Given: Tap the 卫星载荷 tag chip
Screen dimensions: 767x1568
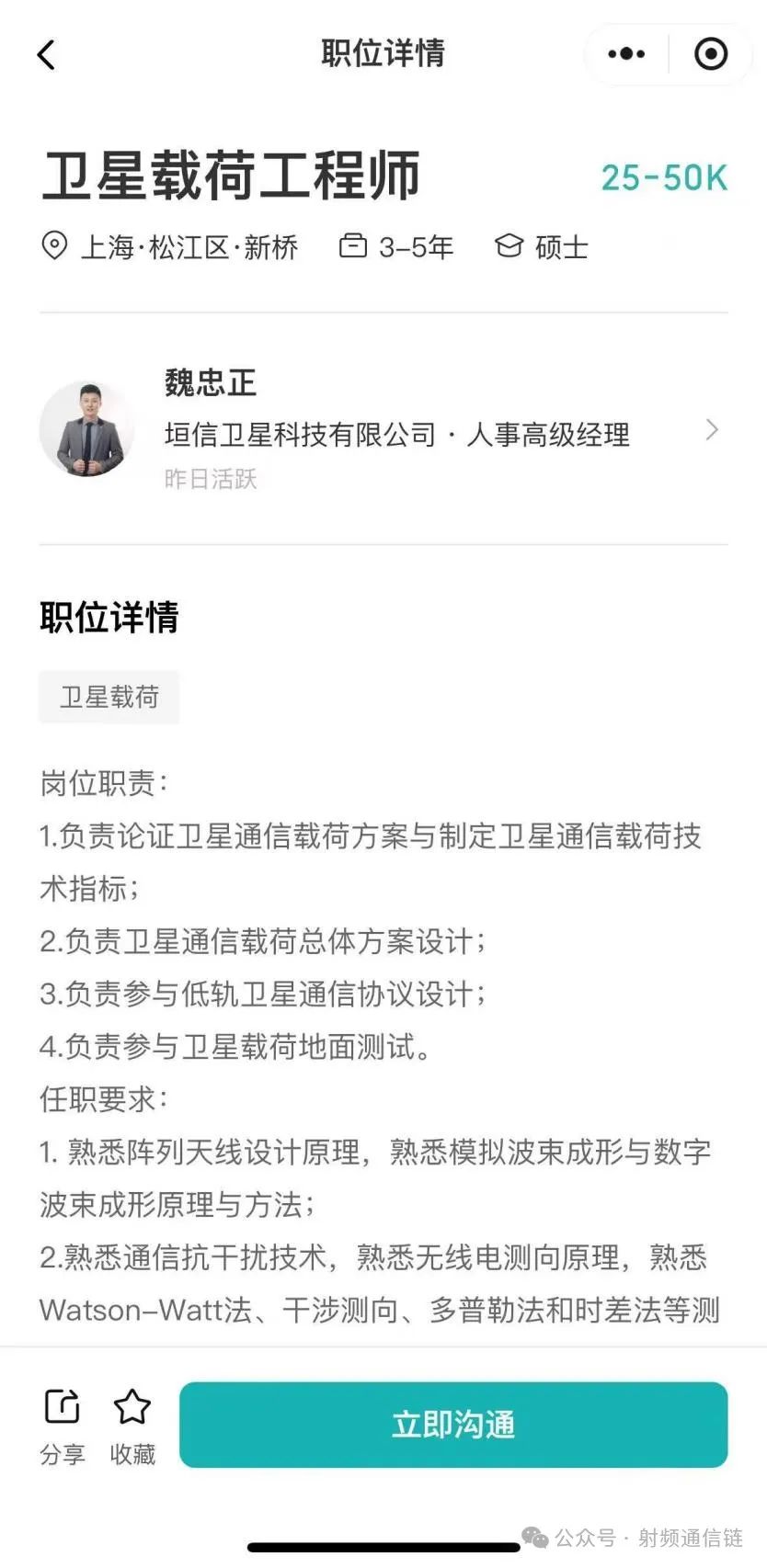Looking at the screenshot, I should (x=109, y=697).
